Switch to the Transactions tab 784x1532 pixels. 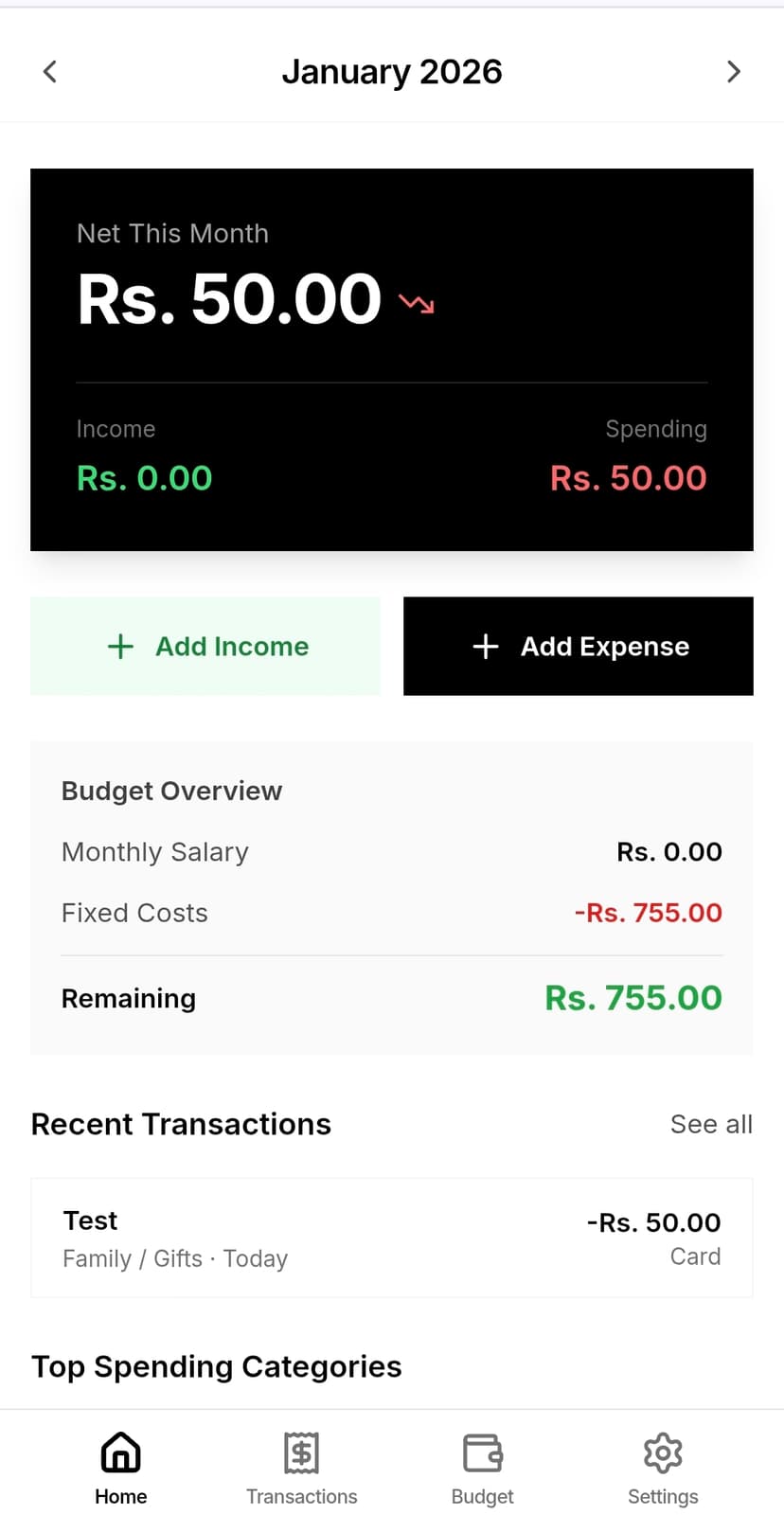pos(301,1466)
